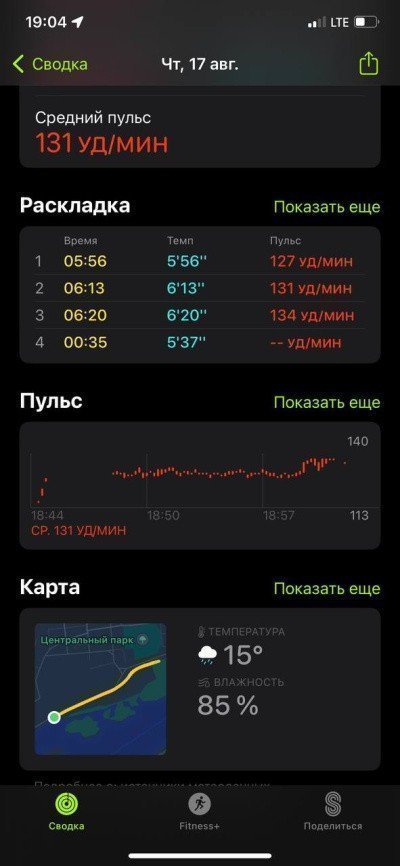Screen dimensions: 400x866
Task: Show more for Пульс chart
Action: pyautogui.click(x=327, y=402)
